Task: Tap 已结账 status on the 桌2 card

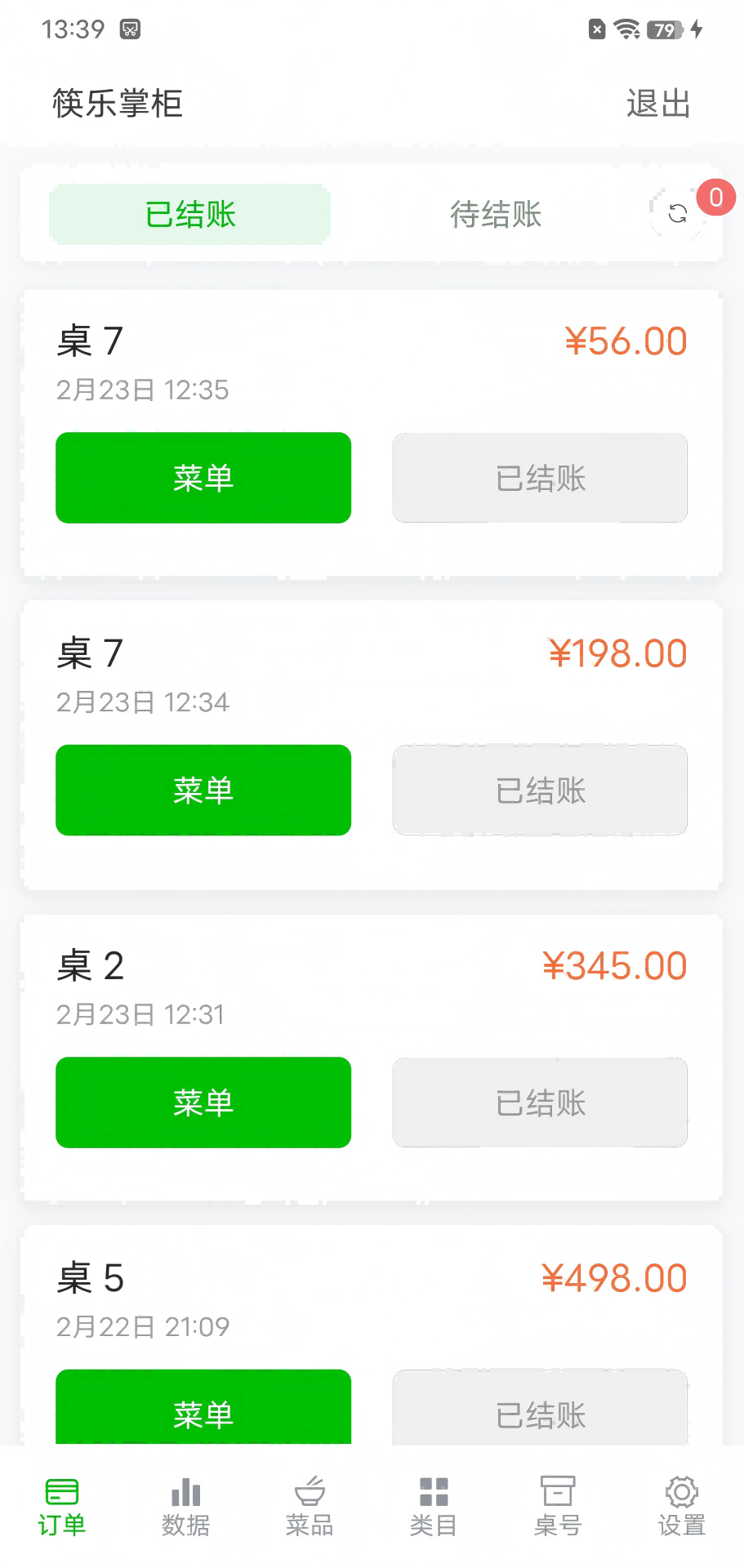Action: coord(540,1102)
